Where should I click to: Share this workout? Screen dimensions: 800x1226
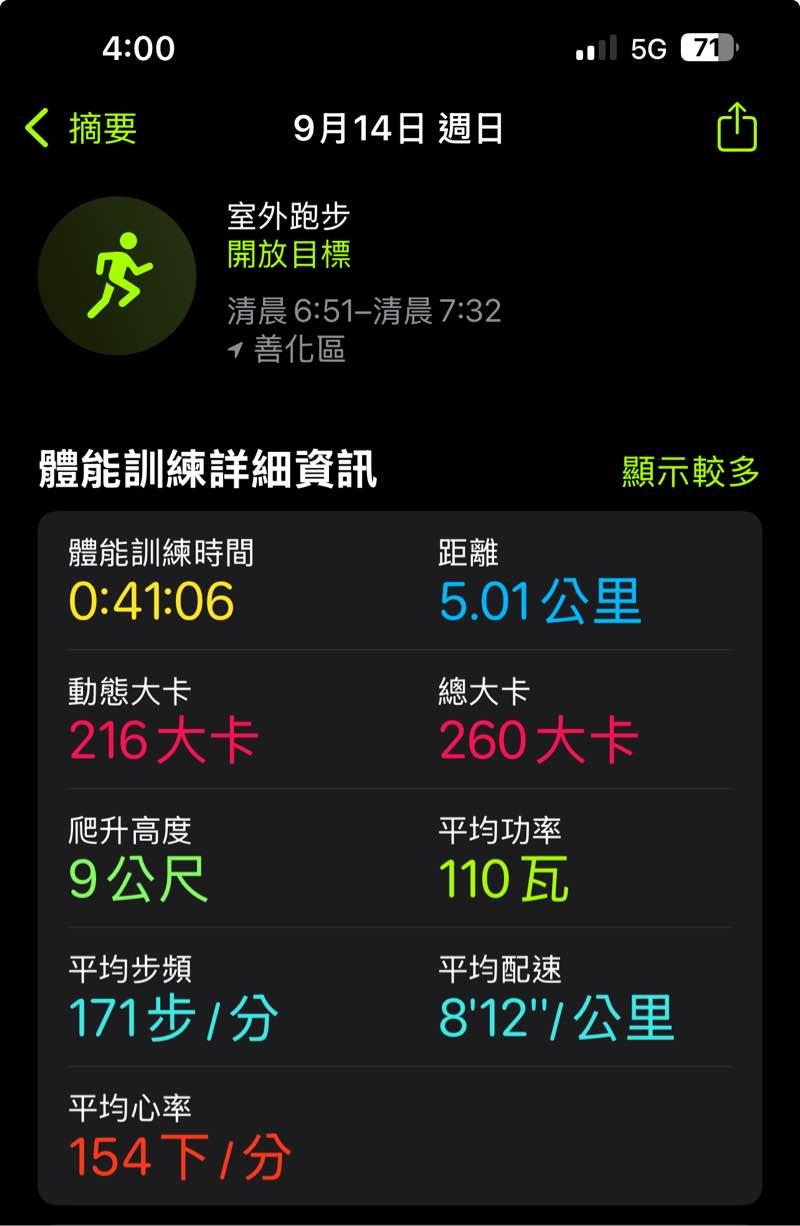click(737, 128)
